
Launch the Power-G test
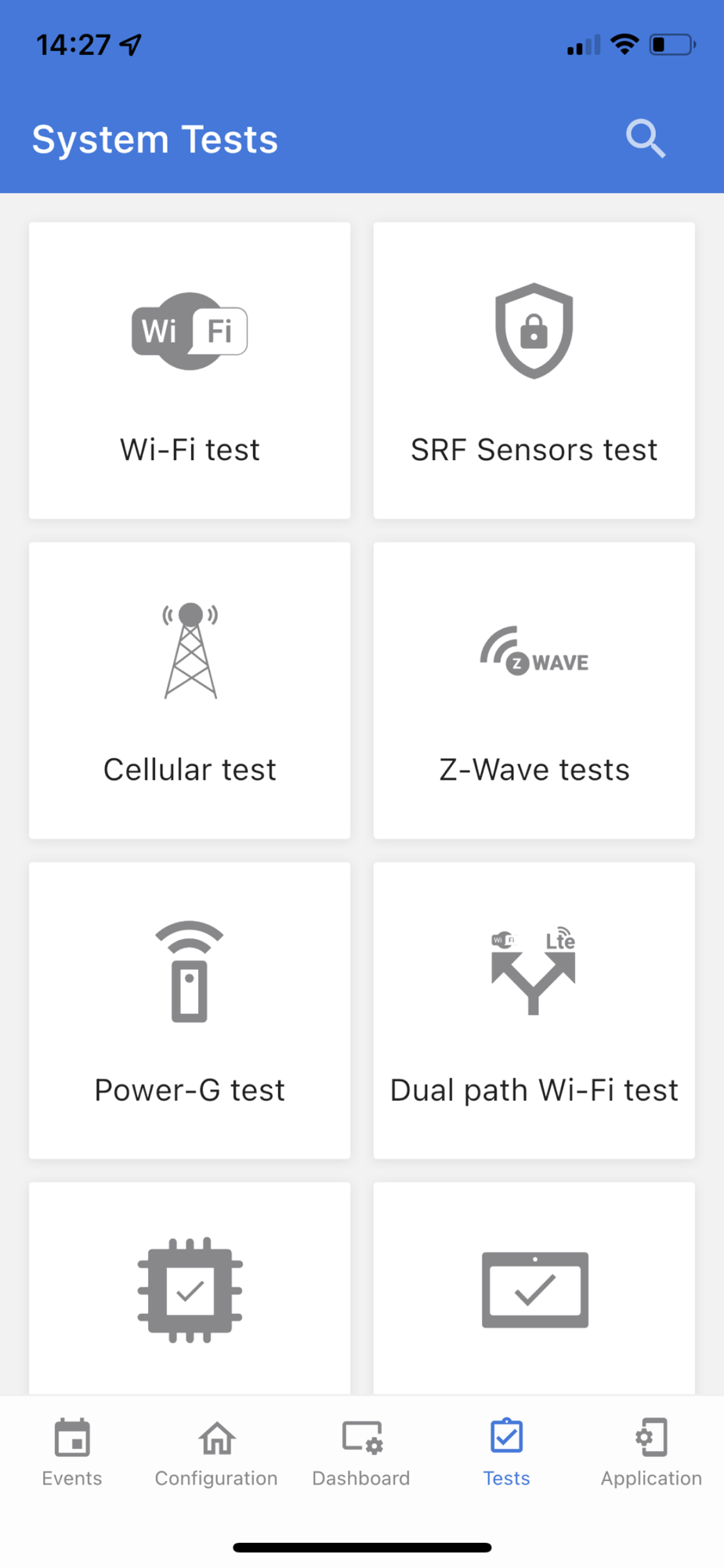(190, 1011)
